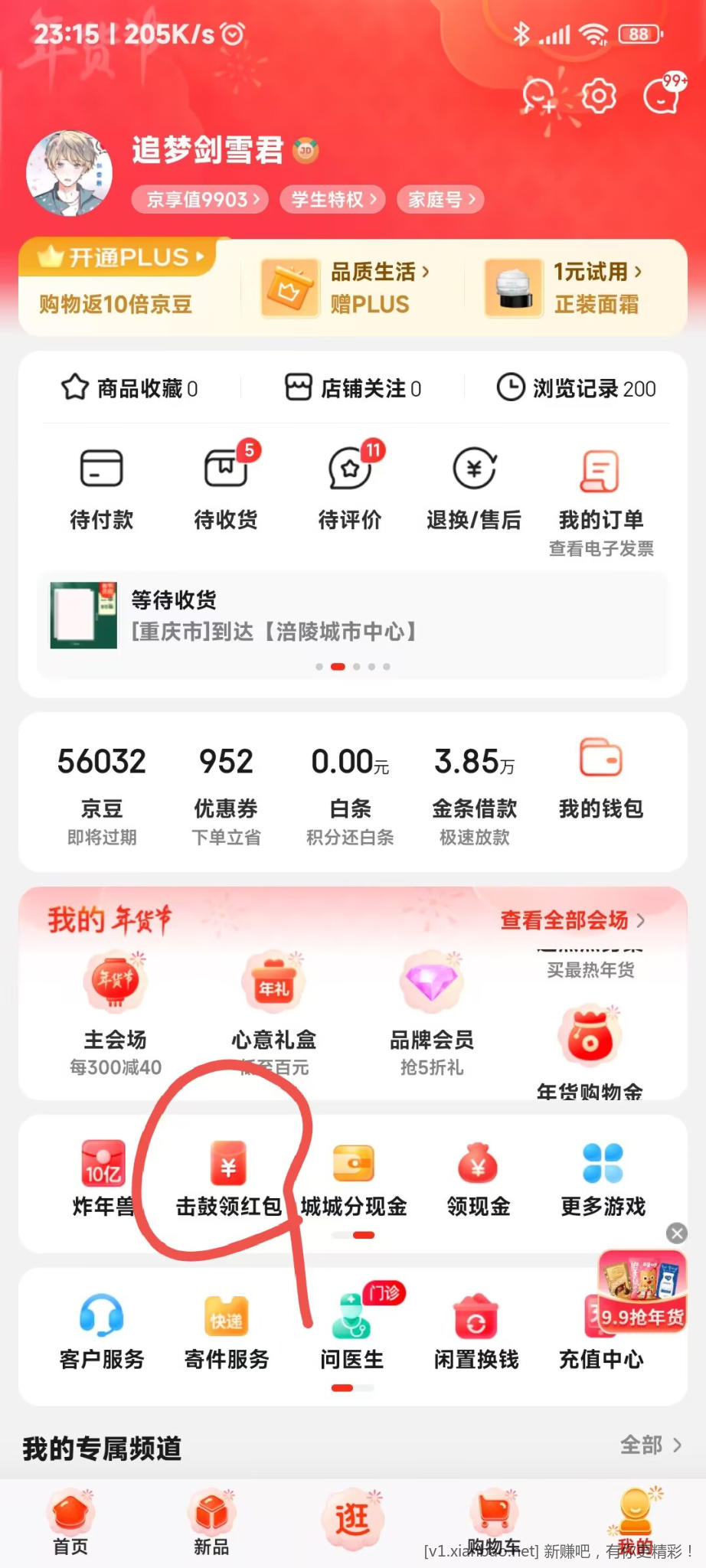Open the settings gear icon
Screen dimensions: 706x1568
click(x=599, y=96)
